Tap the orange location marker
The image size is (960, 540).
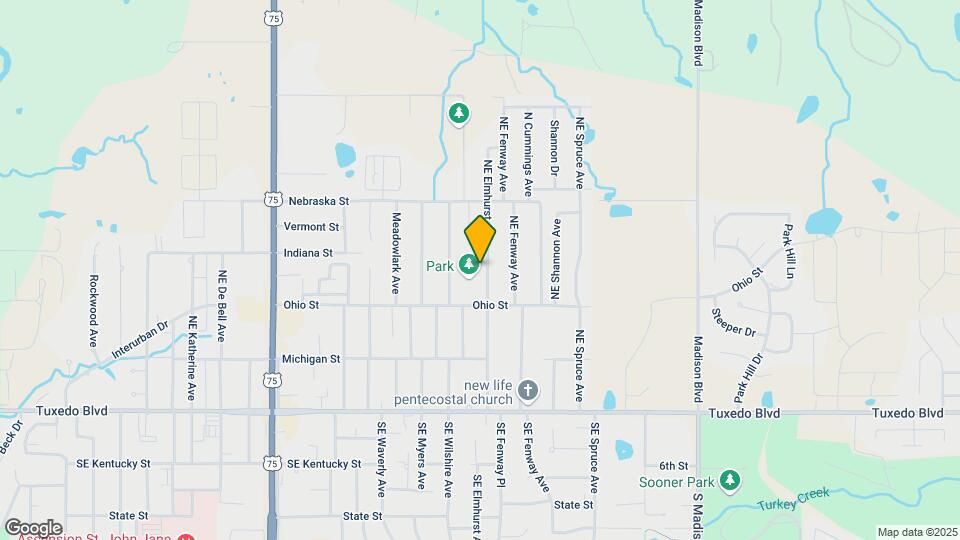coord(480,239)
